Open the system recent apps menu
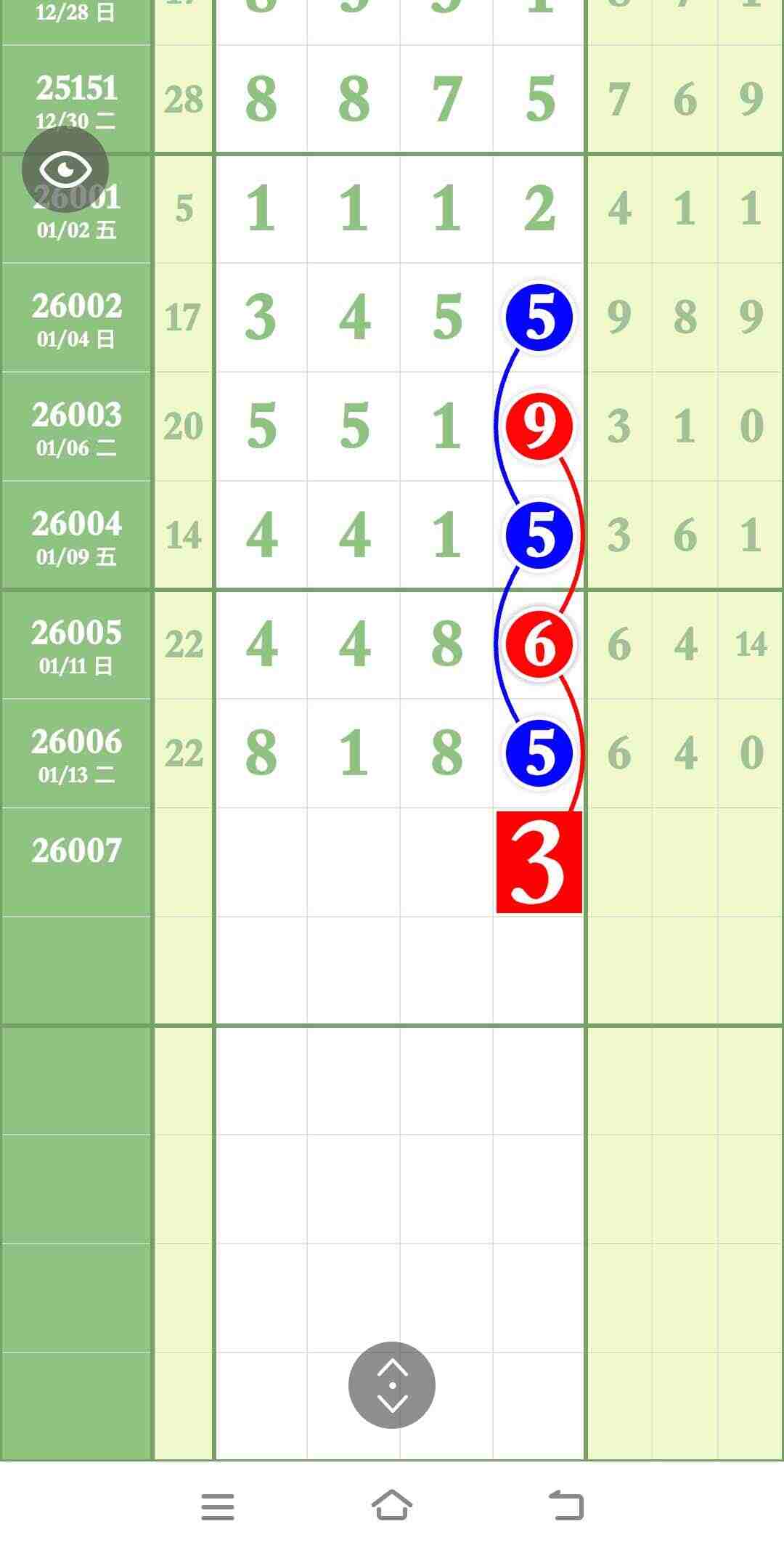This screenshot has width=784, height=1553. 218,1507
